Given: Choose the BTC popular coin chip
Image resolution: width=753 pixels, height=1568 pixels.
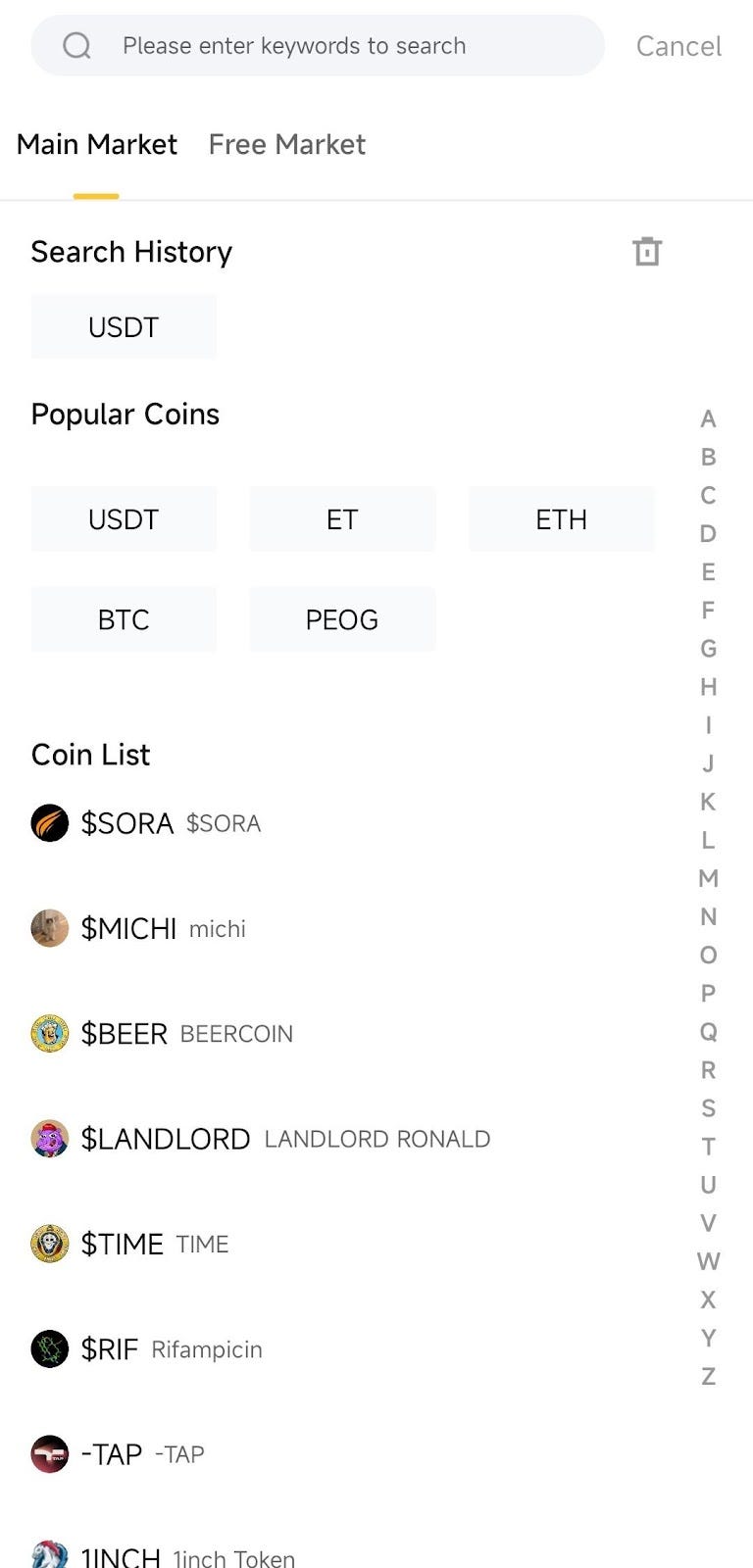Looking at the screenshot, I should coord(124,620).
